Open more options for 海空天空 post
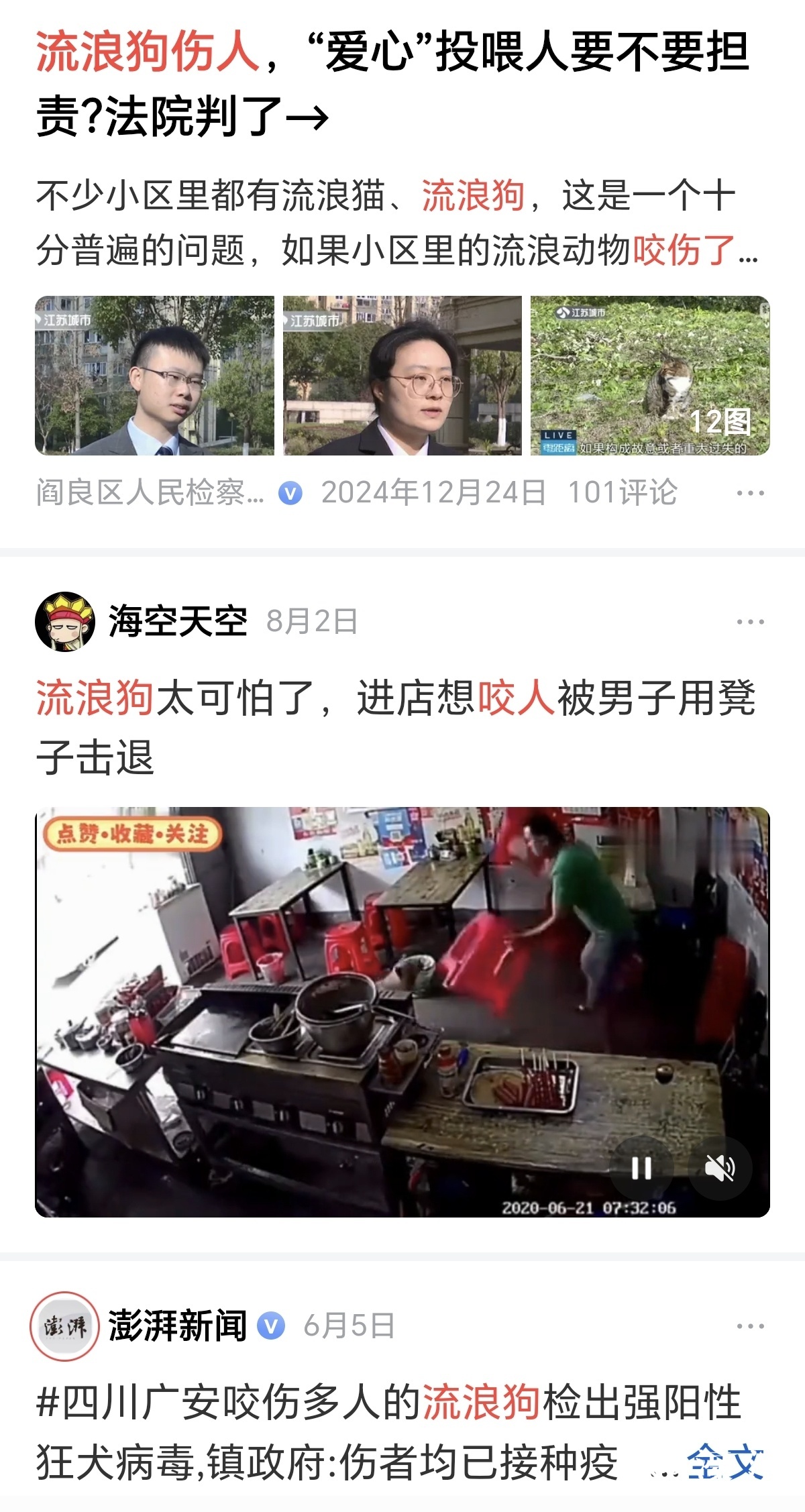 (x=750, y=622)
